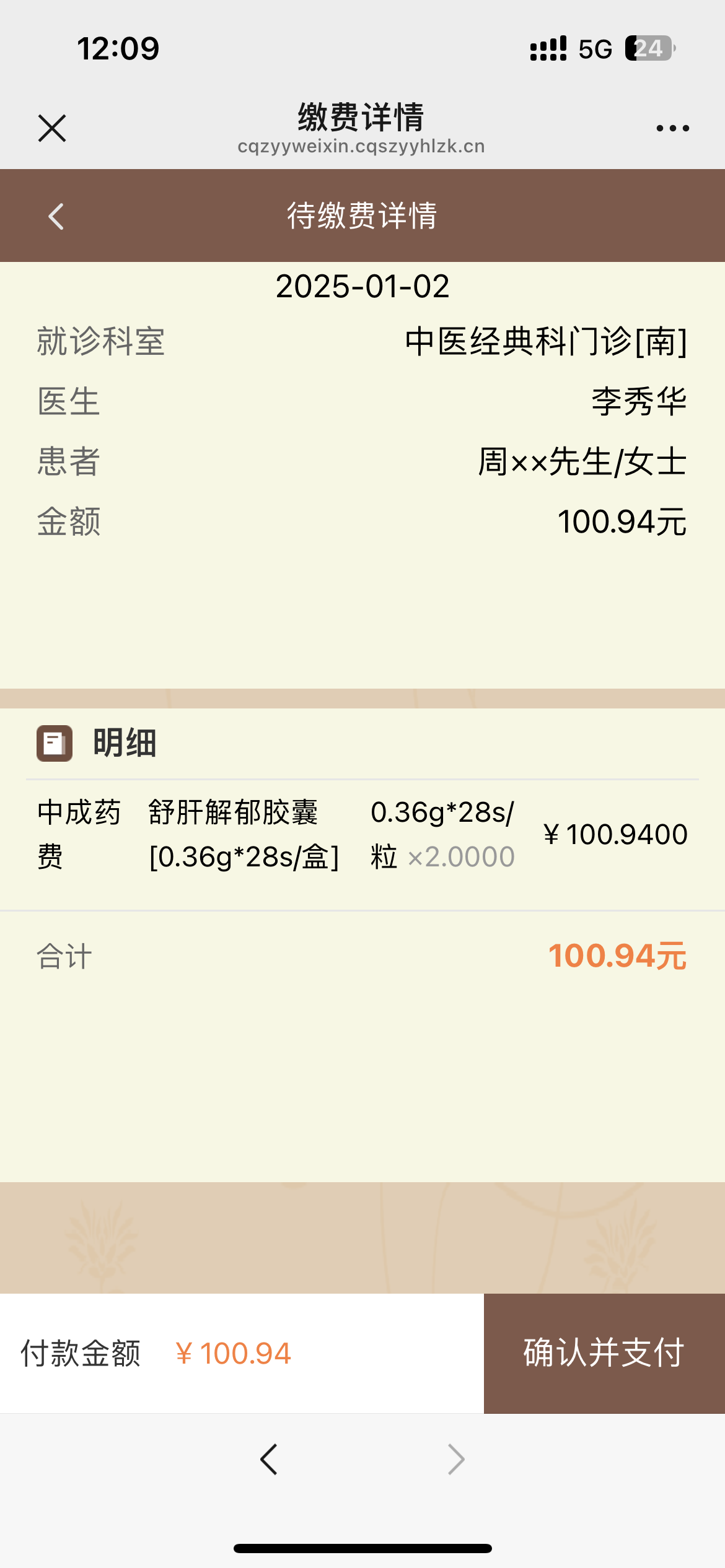The height and width of the screenshot is (1568, 725).
Task: Close the 缴费详情 web page
Action: pos(52,128)
